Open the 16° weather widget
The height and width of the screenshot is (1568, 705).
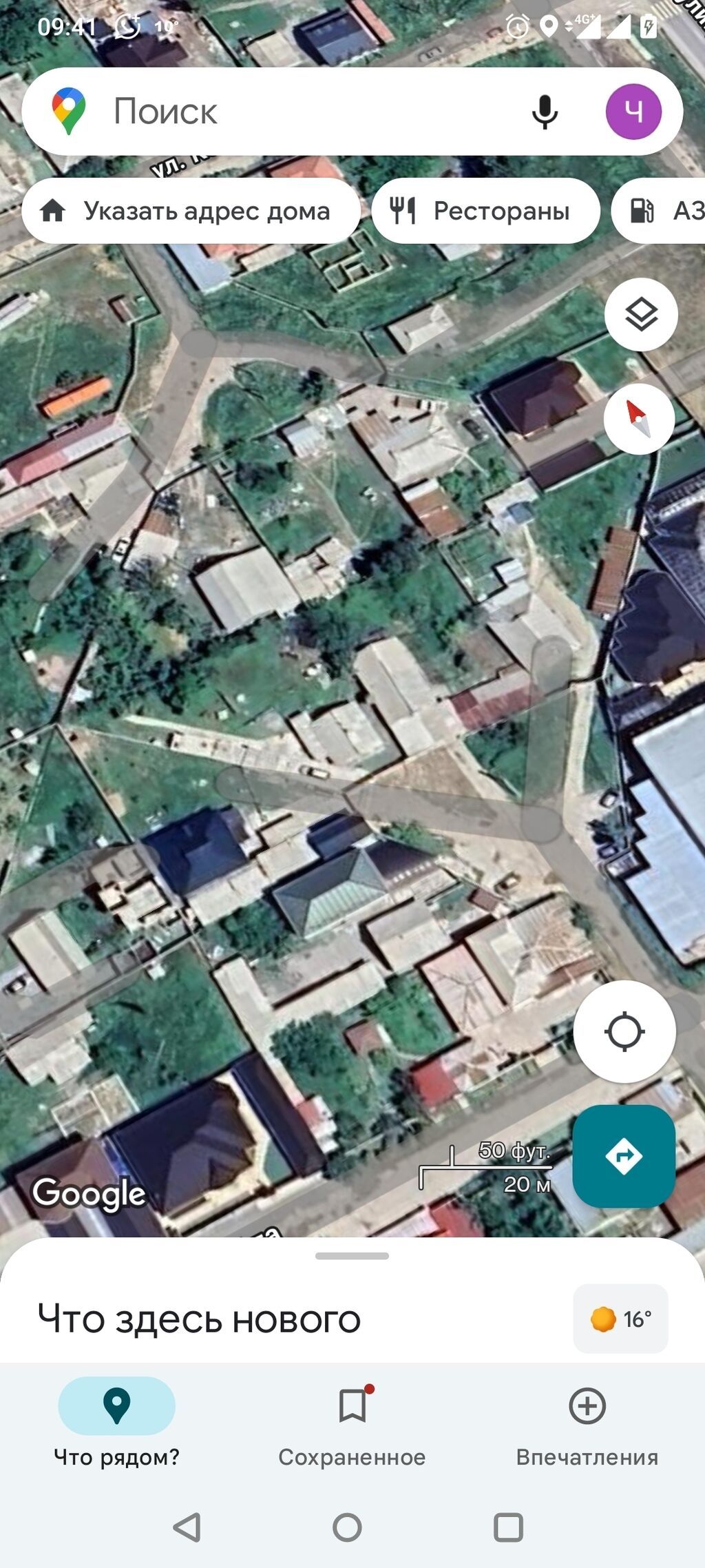(621, 1319)
